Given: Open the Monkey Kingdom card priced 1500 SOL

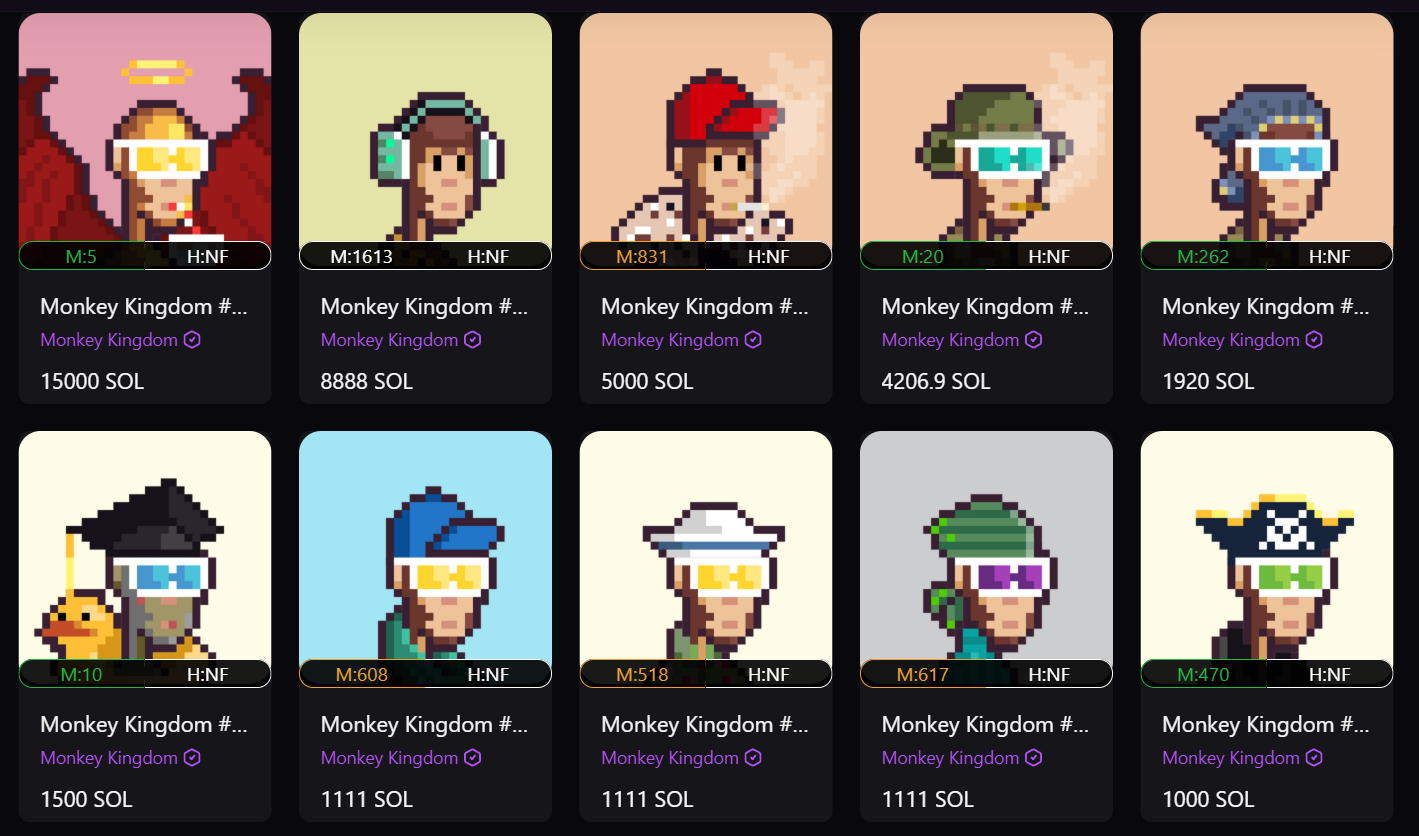Looking at the screenshot, I should (x=145, y=548).
